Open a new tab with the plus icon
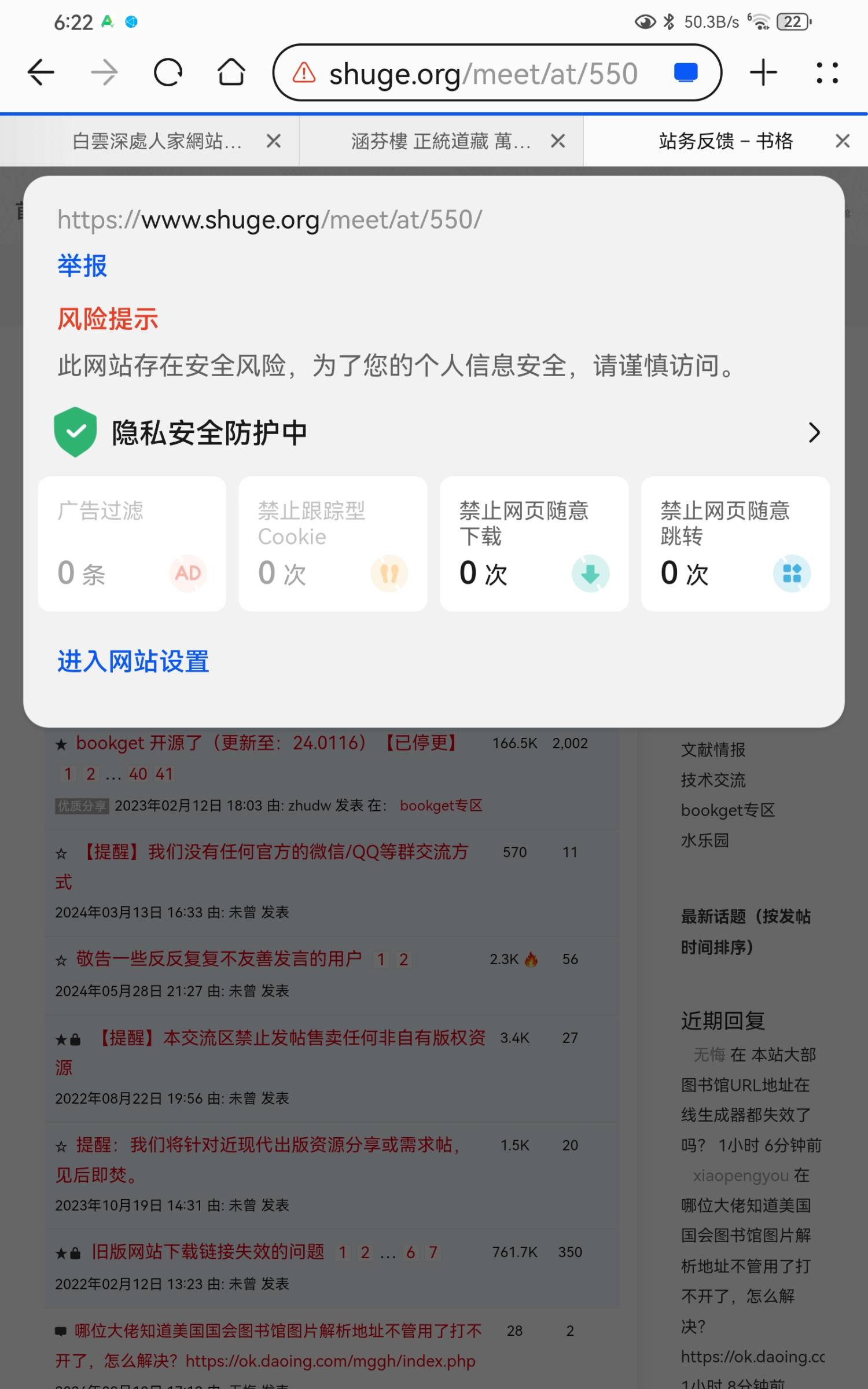Image resolution: width=868 pixels, height=1389 pixels. click(x=763, y=72)
